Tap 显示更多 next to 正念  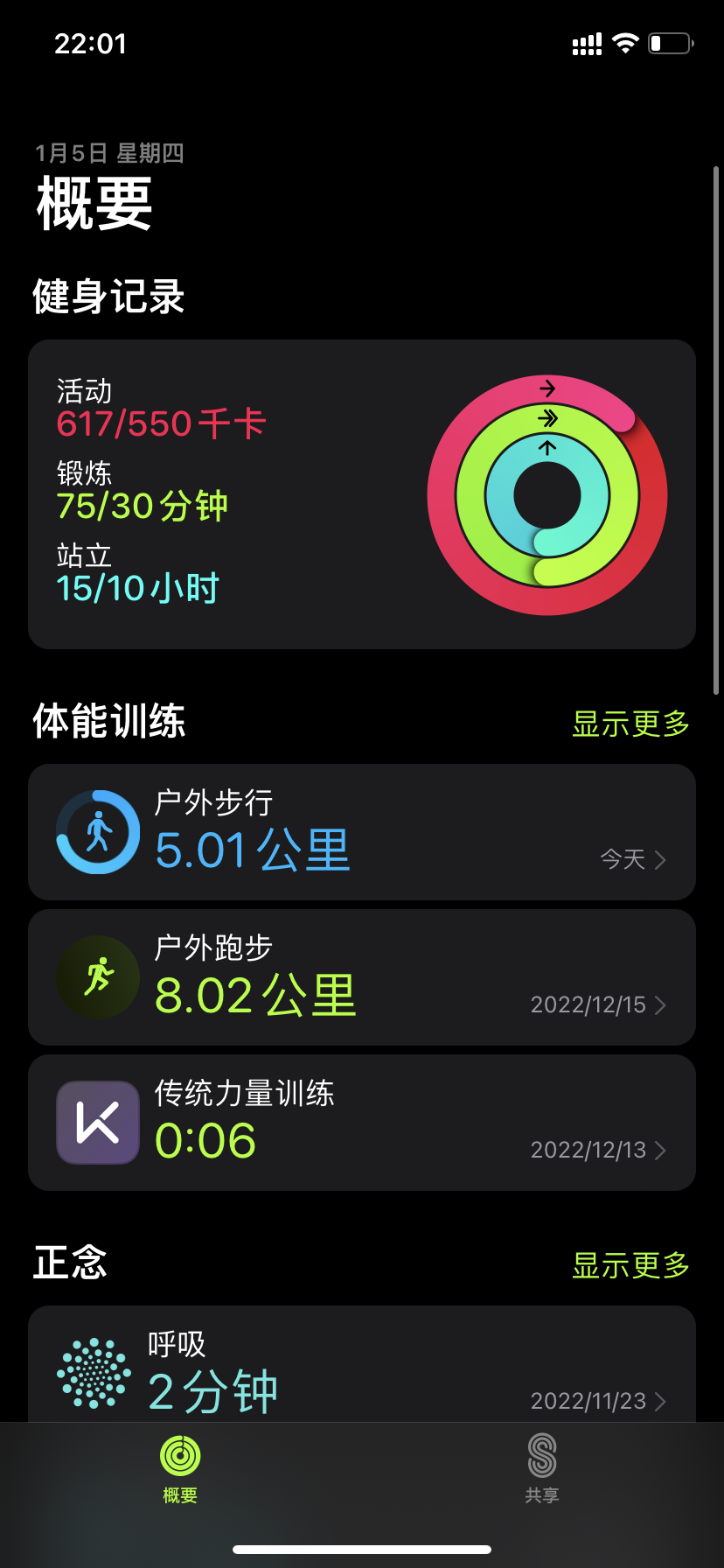click(x=630, y=1265)
